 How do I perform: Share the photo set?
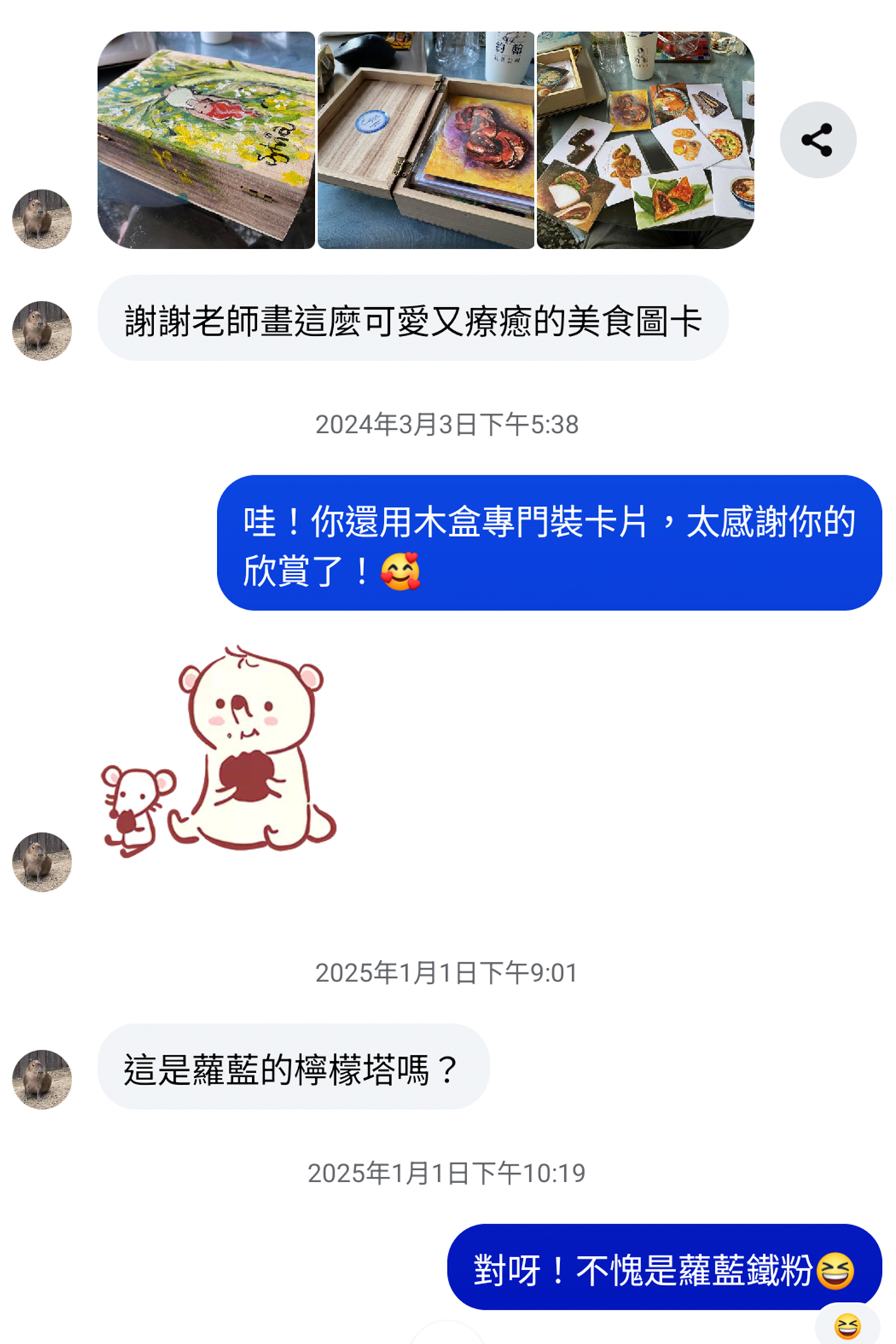click(817, 140)
